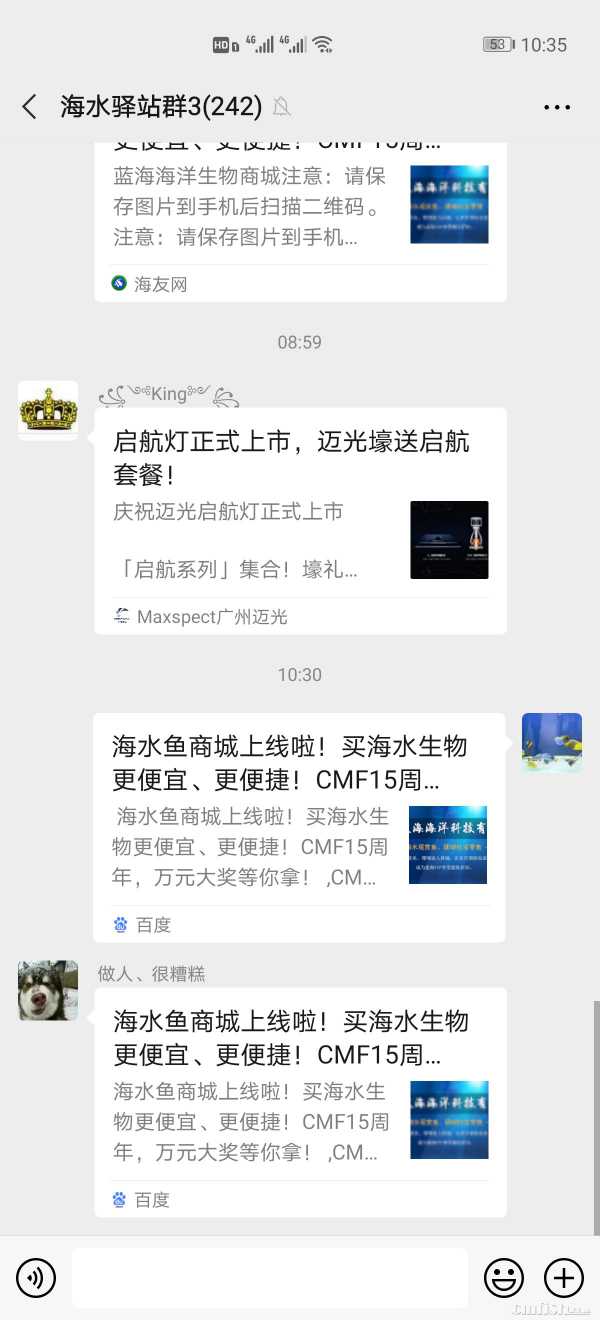Go back from the 海水驿站群3 chat
This screenshot has width=600, height=1320.
30,107
